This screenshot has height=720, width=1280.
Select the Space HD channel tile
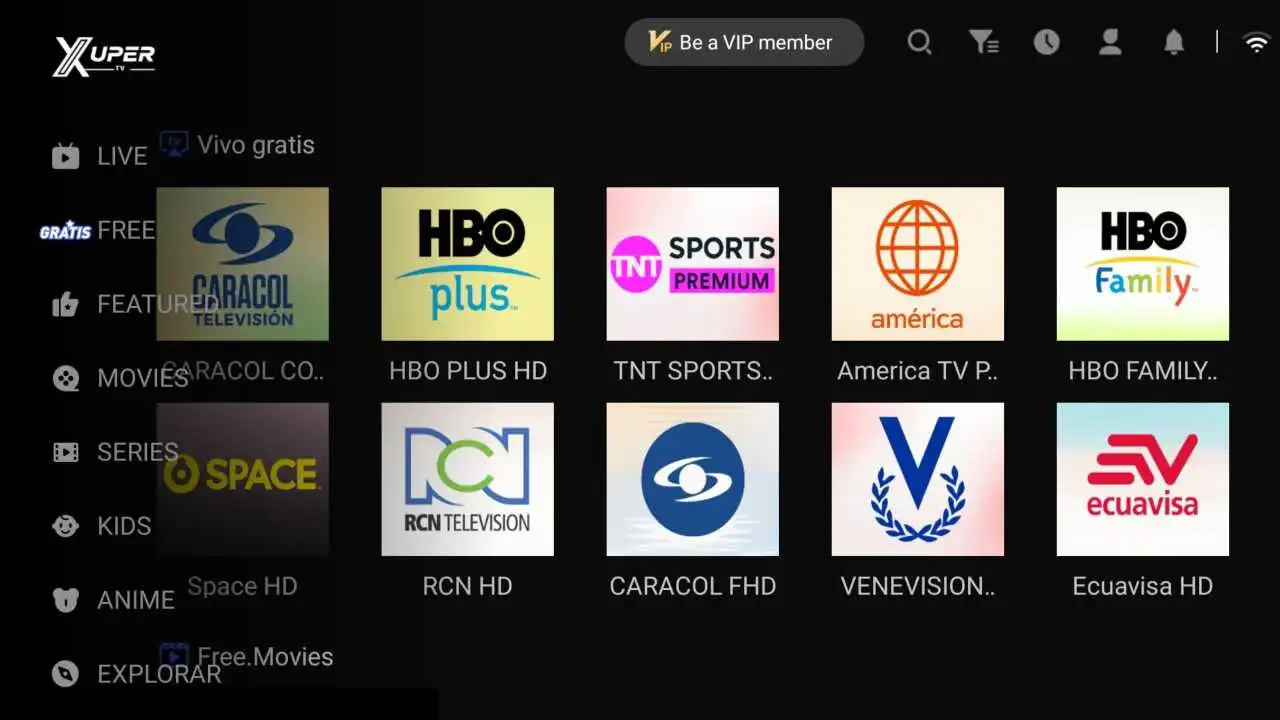point(242,479)
